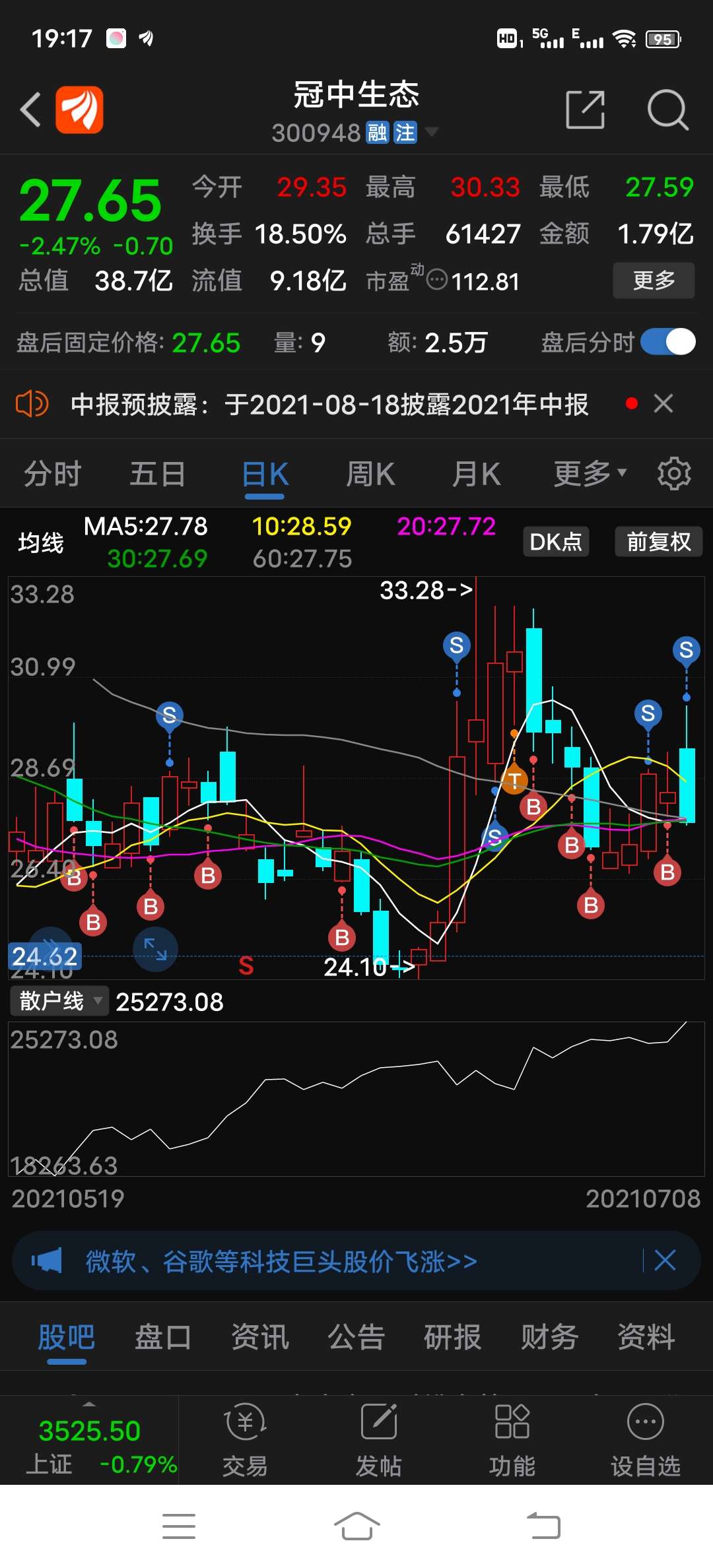The image size is (713, 1568).
Task: Open search for stocks
Action: [668, 111]
